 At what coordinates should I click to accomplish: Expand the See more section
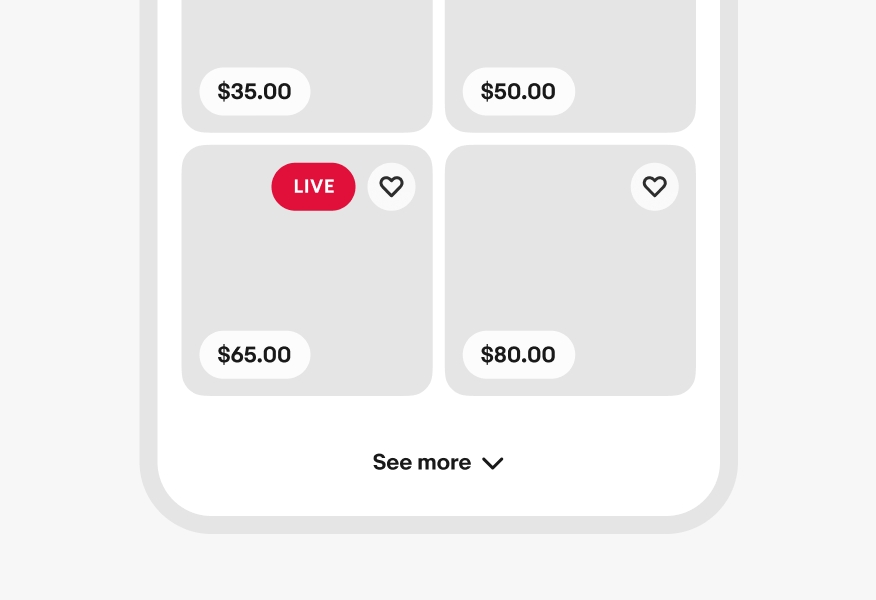click(438, 463)
